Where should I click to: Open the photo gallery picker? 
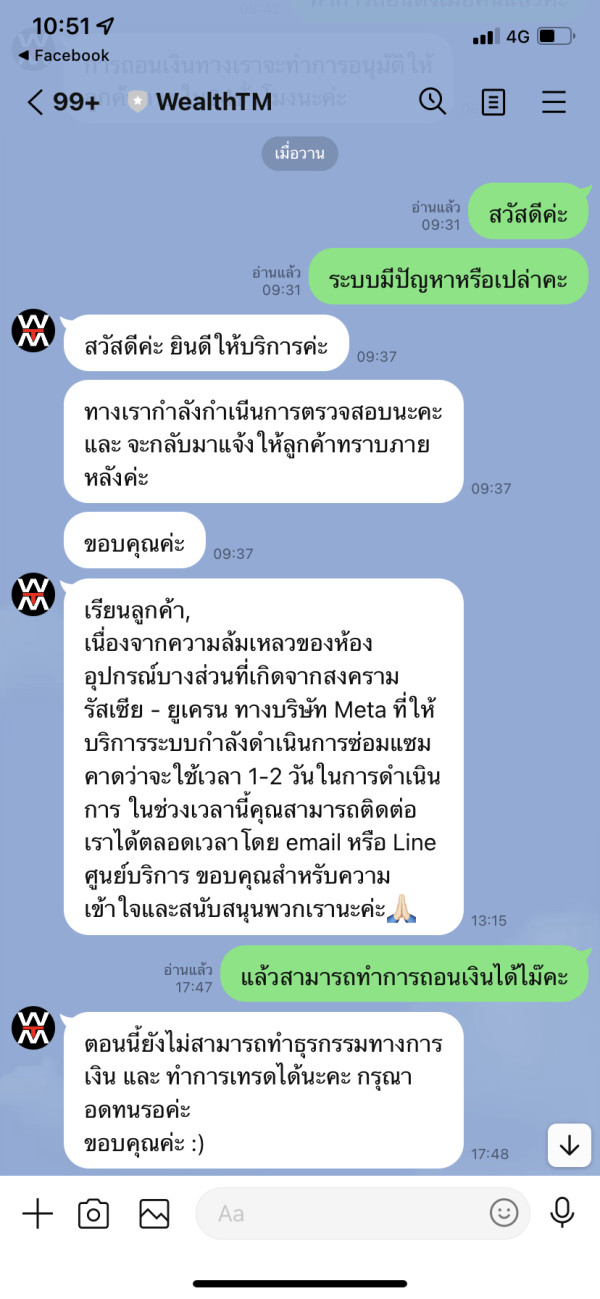pyautogui.click(x=154, y=1214)
